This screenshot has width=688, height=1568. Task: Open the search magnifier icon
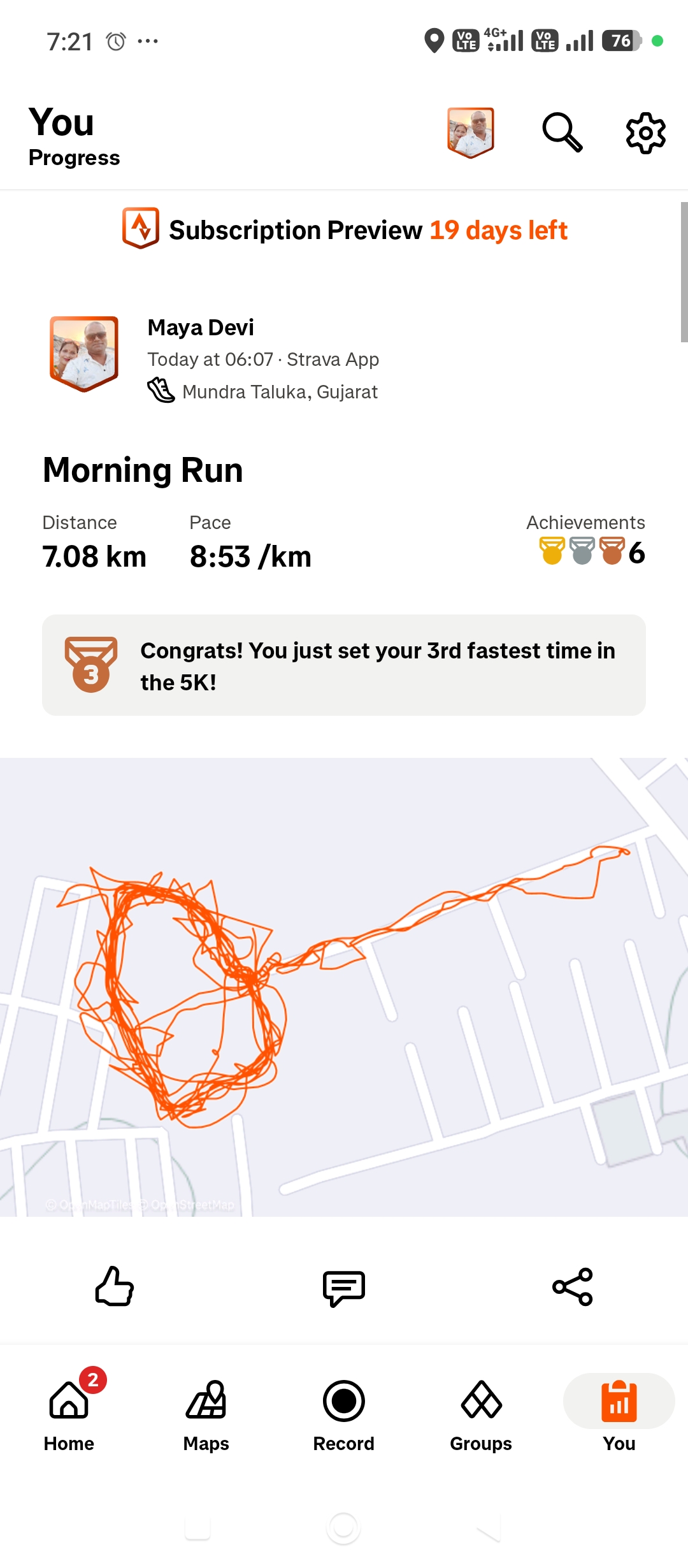(562, 133)
